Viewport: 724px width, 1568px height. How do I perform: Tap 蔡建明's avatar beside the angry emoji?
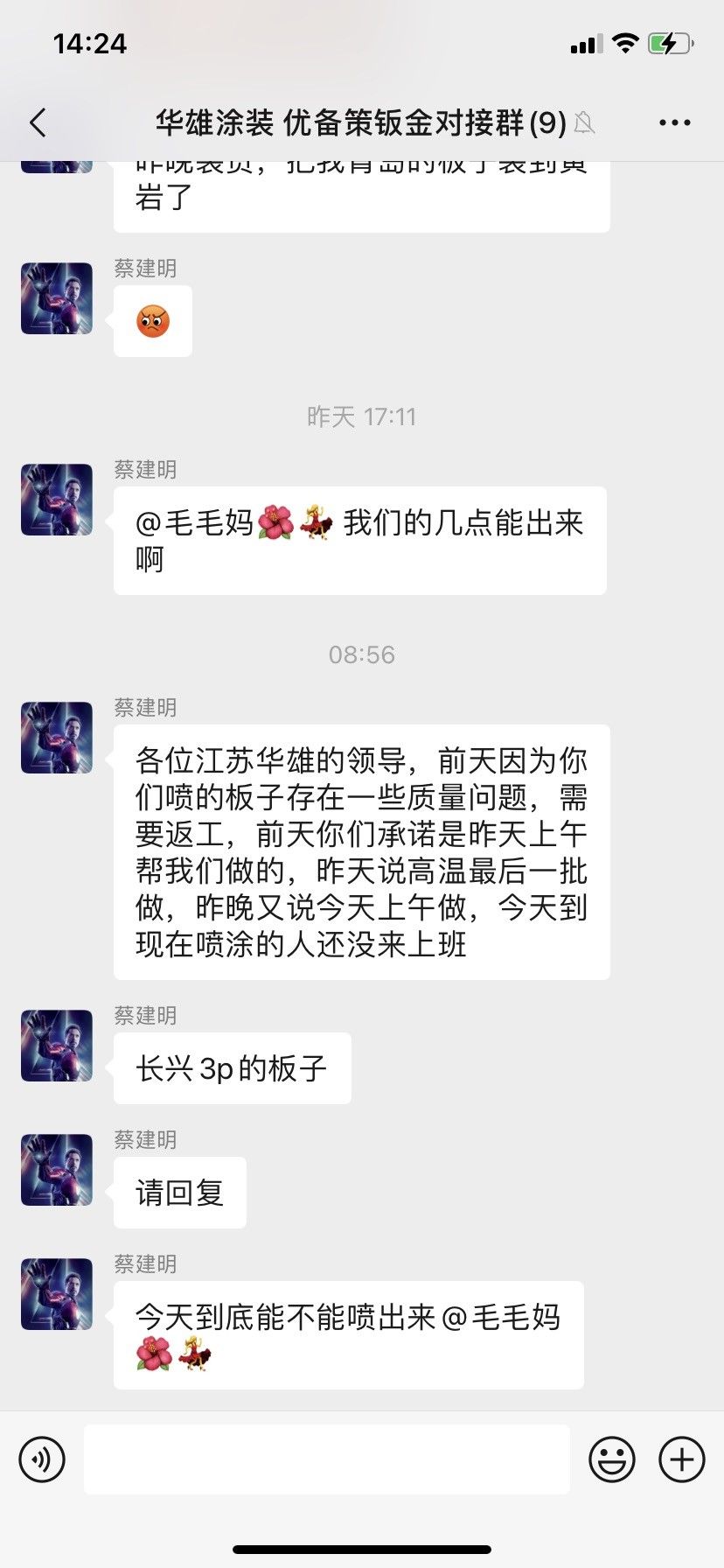point(57,298)
